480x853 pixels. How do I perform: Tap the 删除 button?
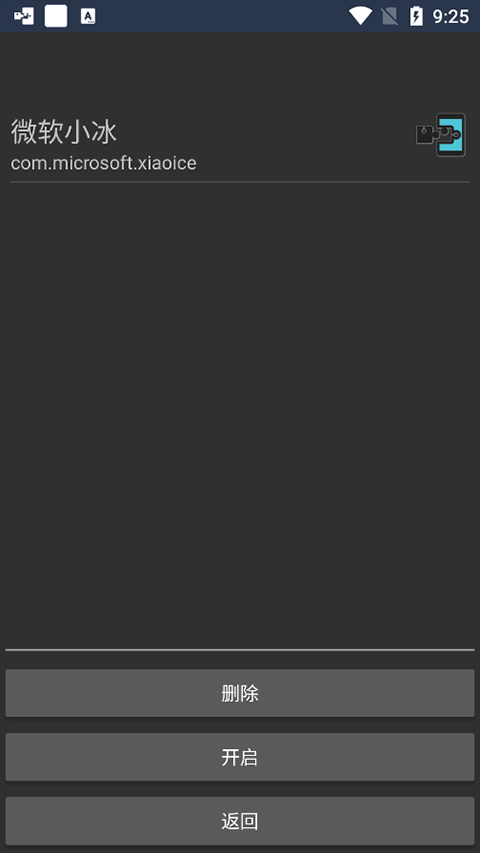pos(240,693)
